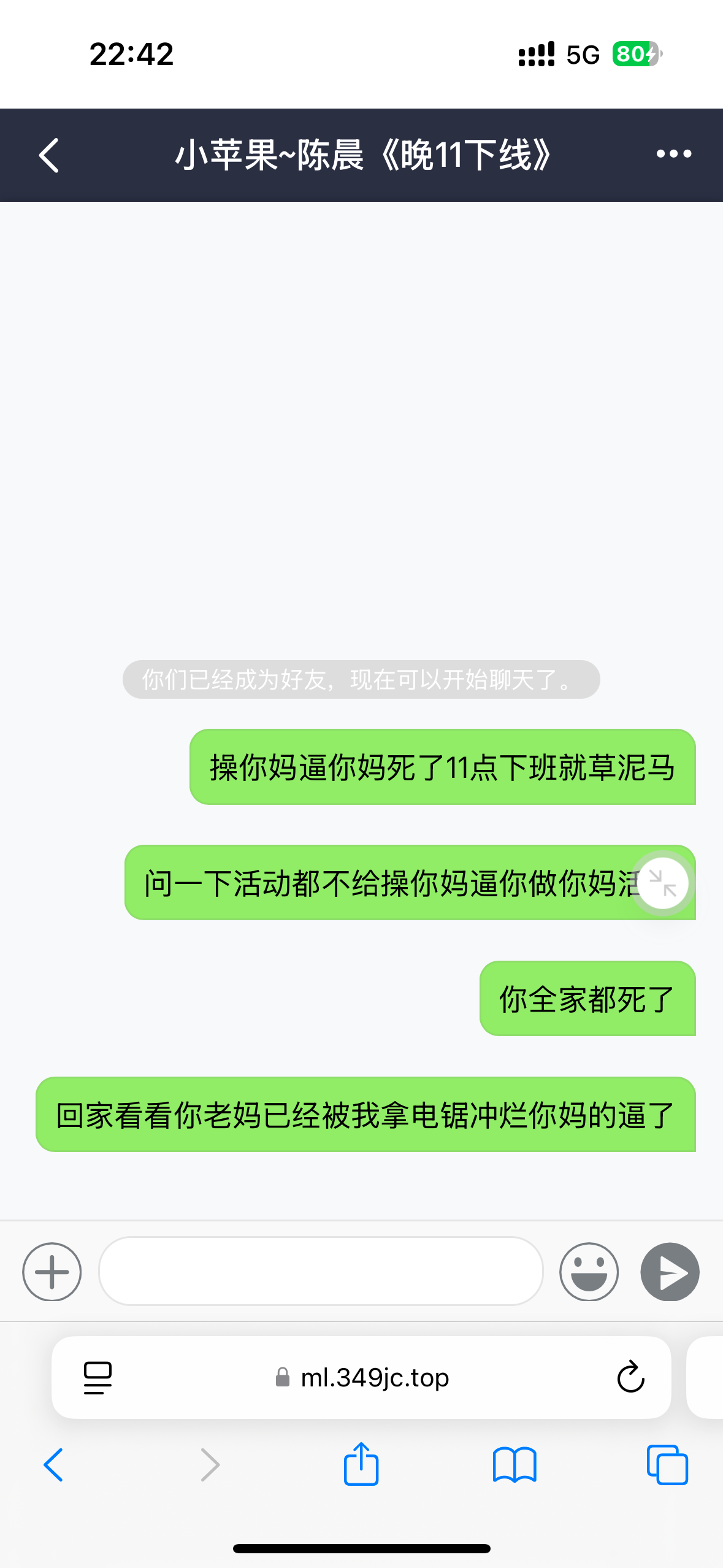This screenshot has height=1568, width=723.
Task: Focus the message text input field
Action: pyautogui.click(x=321, y=1271)
